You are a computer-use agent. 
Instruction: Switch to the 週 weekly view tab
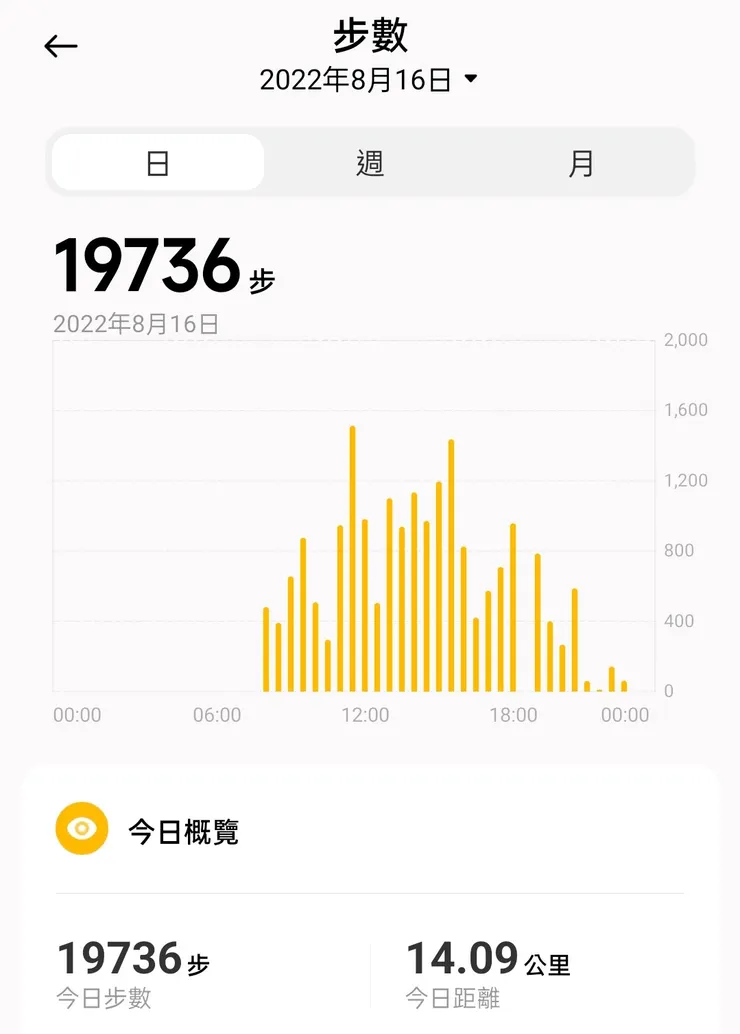[x=370, y=162]
